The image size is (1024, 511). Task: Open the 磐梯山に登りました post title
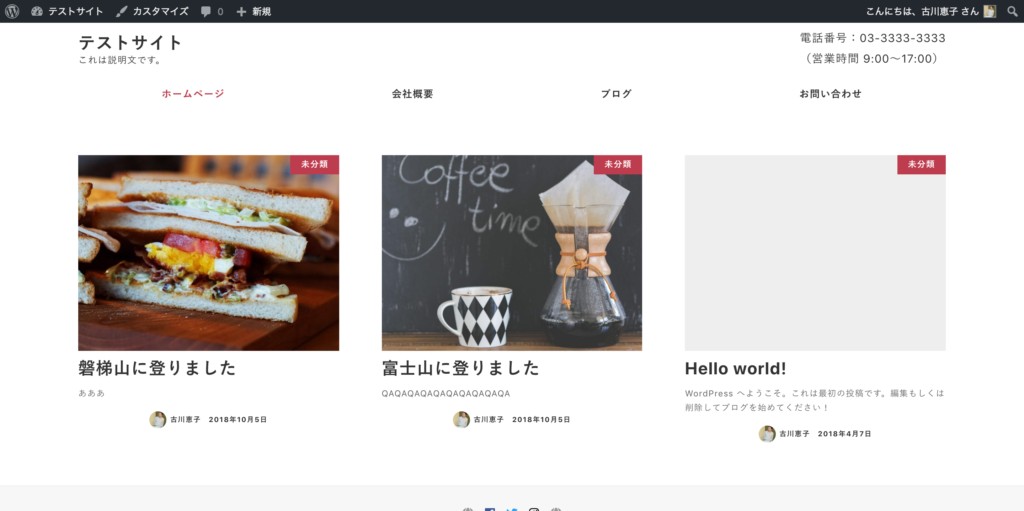157,368
